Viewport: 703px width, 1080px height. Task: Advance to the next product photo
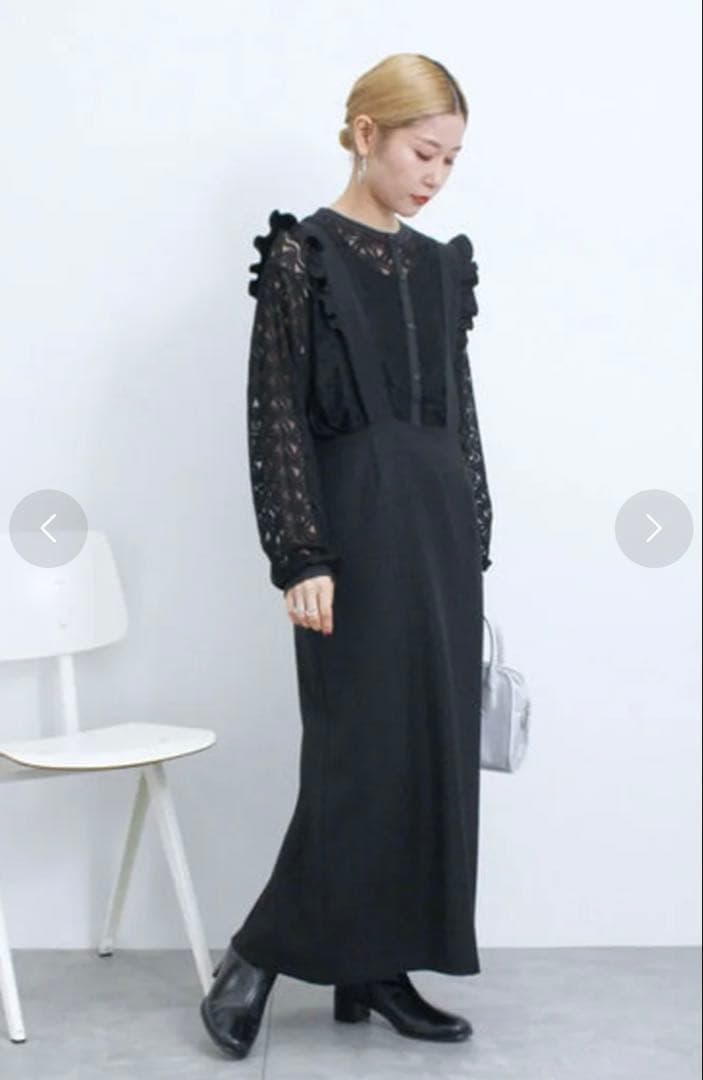[653, 528]
